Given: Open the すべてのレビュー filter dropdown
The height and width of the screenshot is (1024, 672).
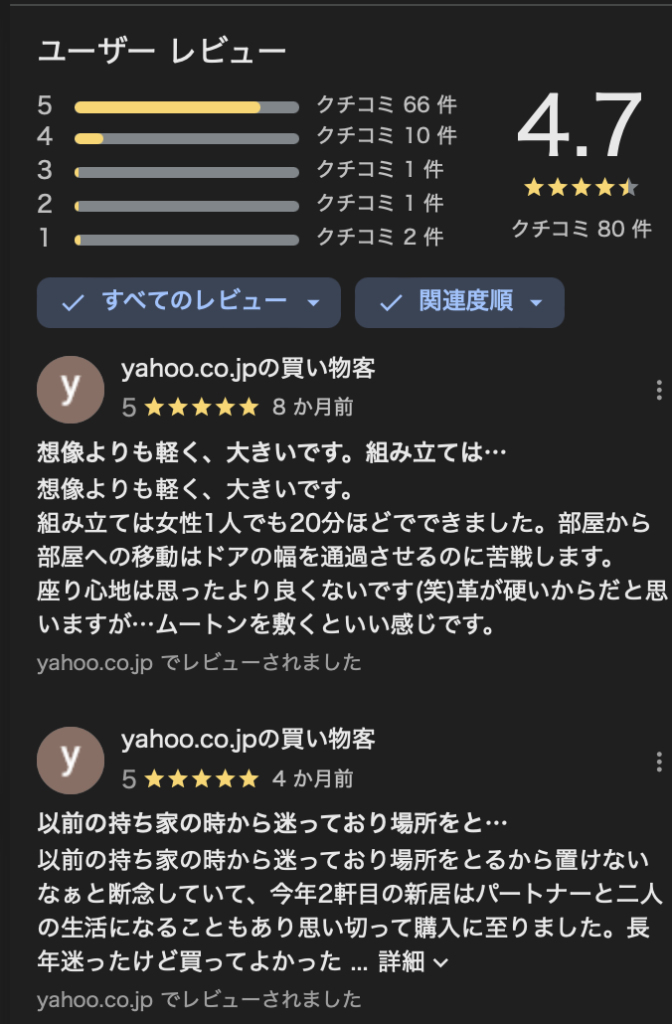Looking at the screenshot, I should [x=188, y=302].
